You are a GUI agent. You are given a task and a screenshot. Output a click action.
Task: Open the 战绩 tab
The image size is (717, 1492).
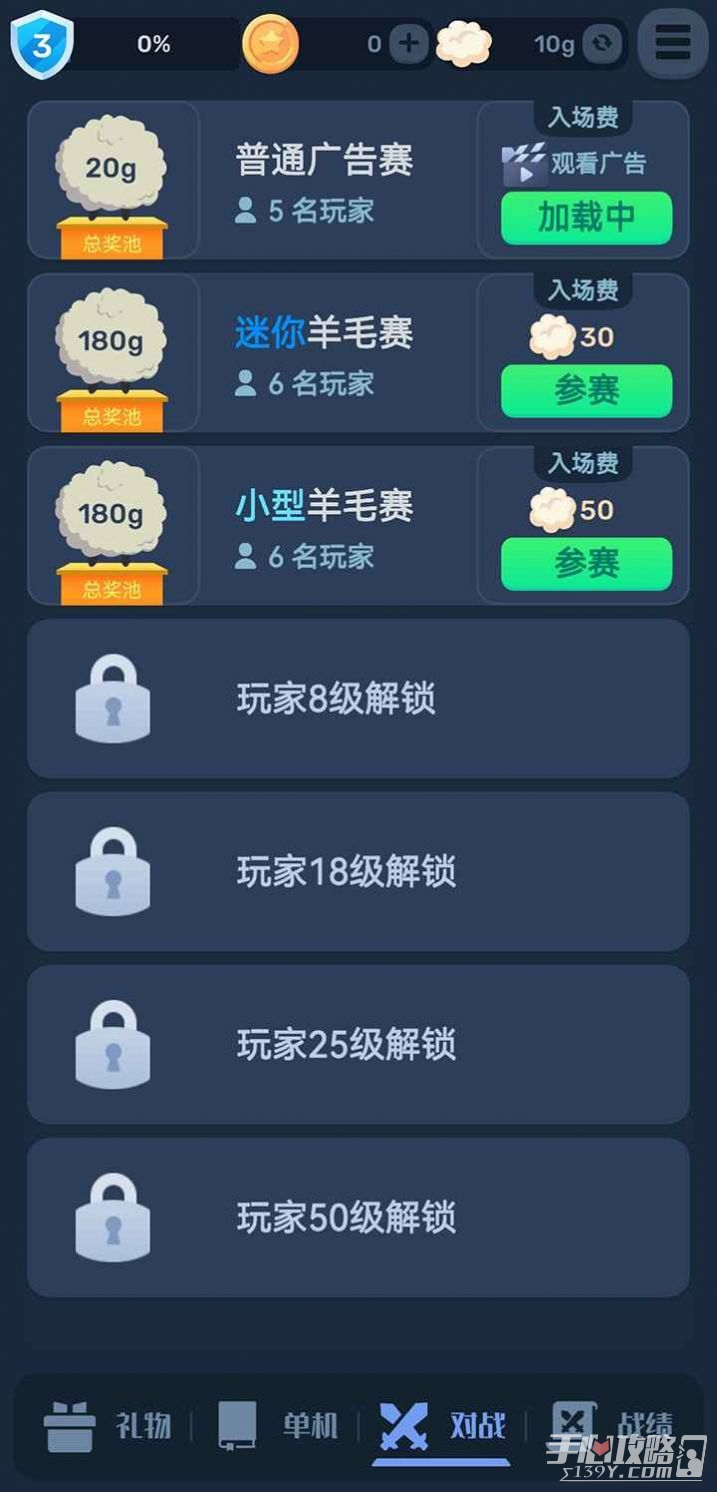pyautogui.click(x=612, y=1425)
